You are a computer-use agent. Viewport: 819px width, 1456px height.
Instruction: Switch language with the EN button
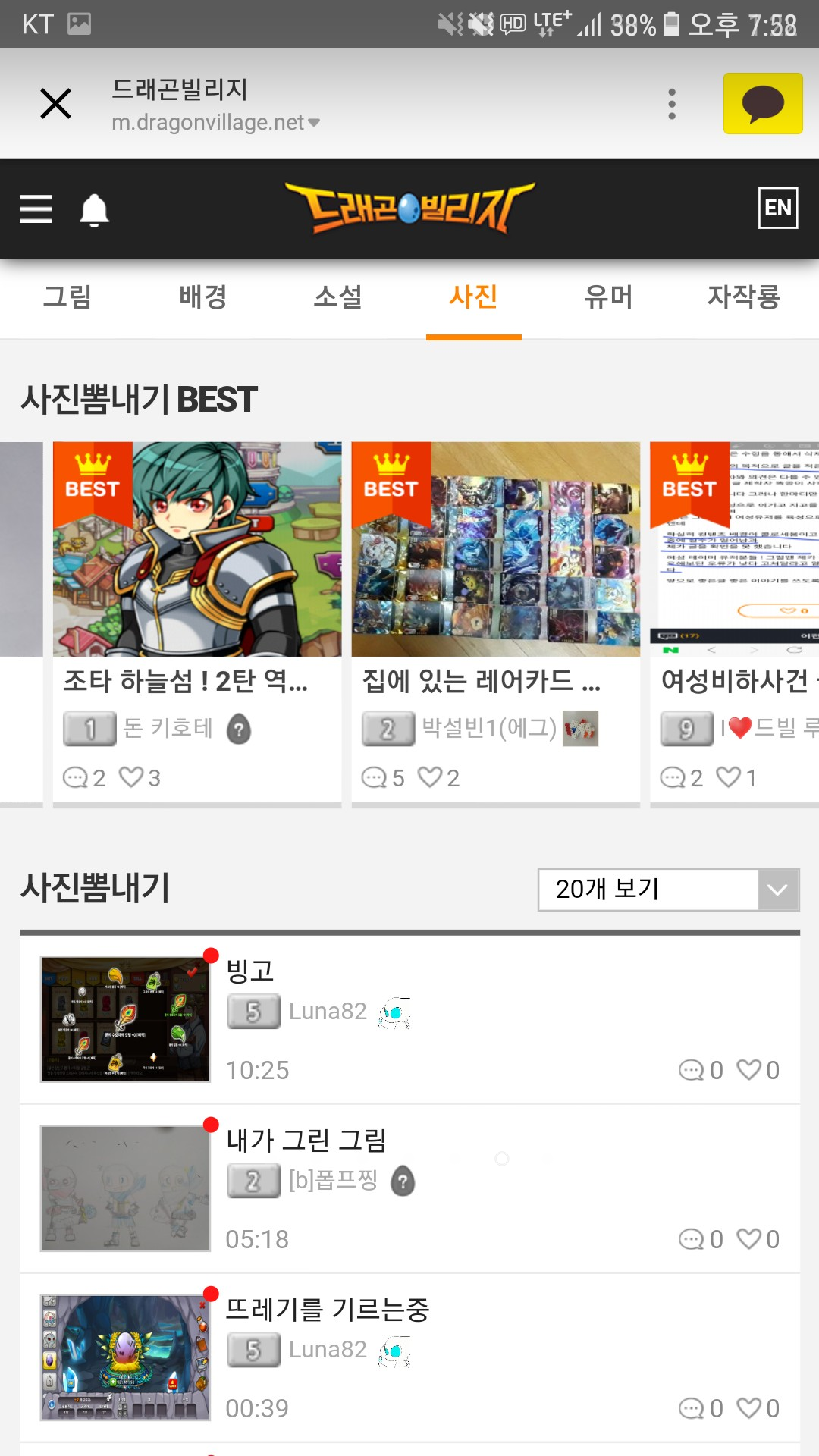(x=778, y=208)
